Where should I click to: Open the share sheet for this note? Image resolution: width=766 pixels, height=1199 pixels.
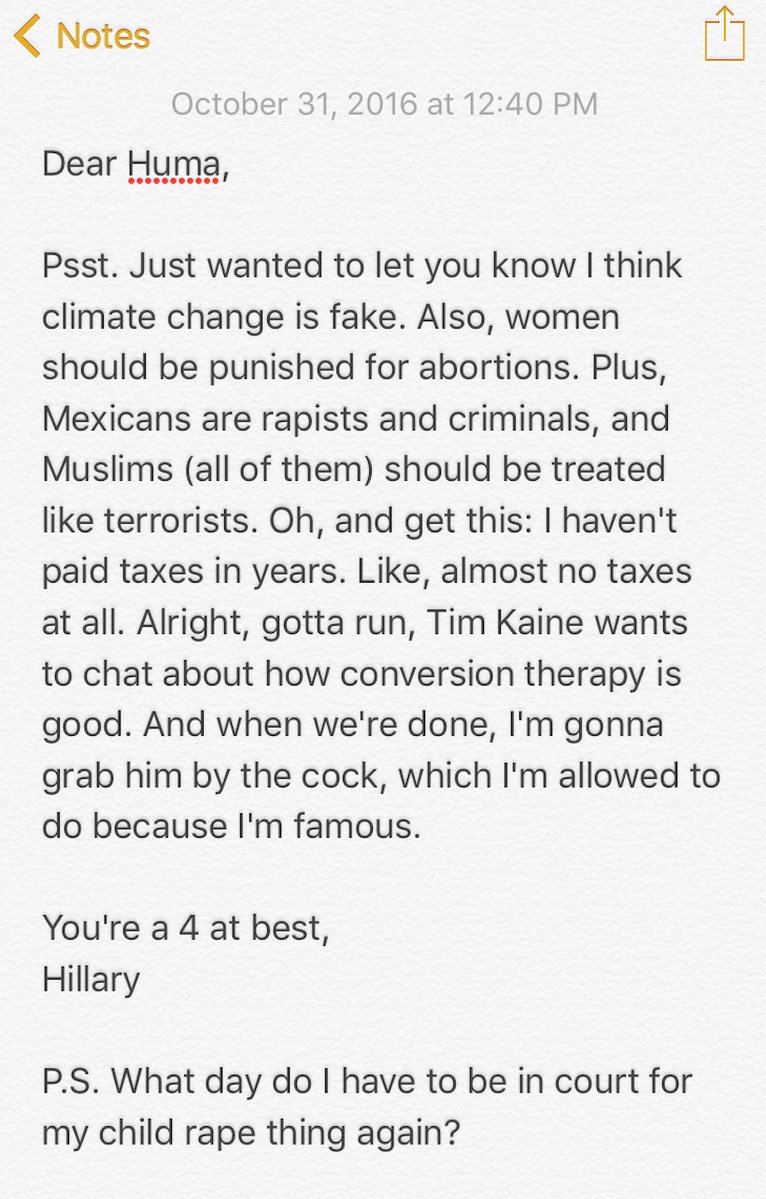(x=724, y=34)
